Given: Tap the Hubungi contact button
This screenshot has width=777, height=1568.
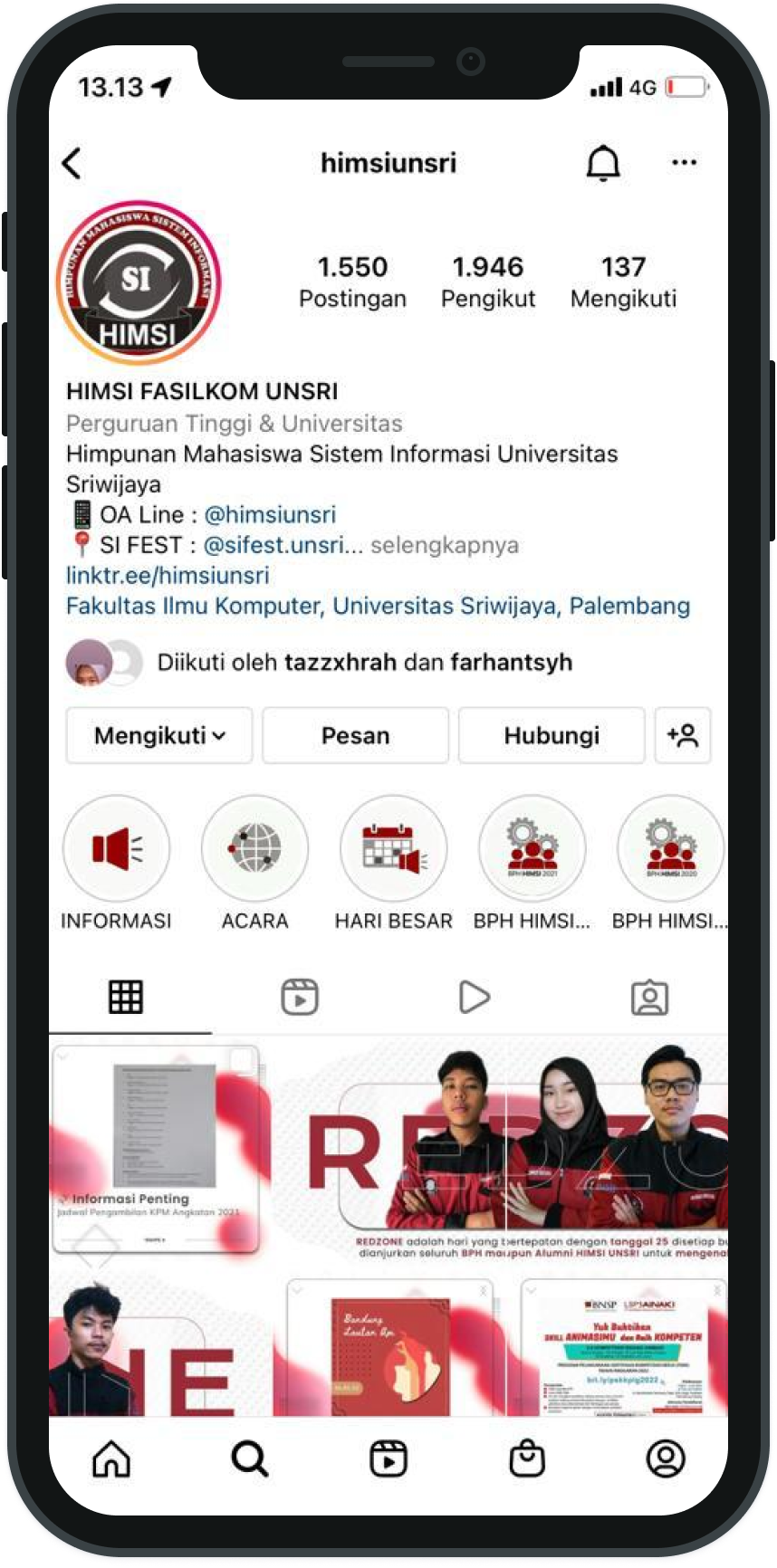Looking at the screenshot, I should coord(551,735).
